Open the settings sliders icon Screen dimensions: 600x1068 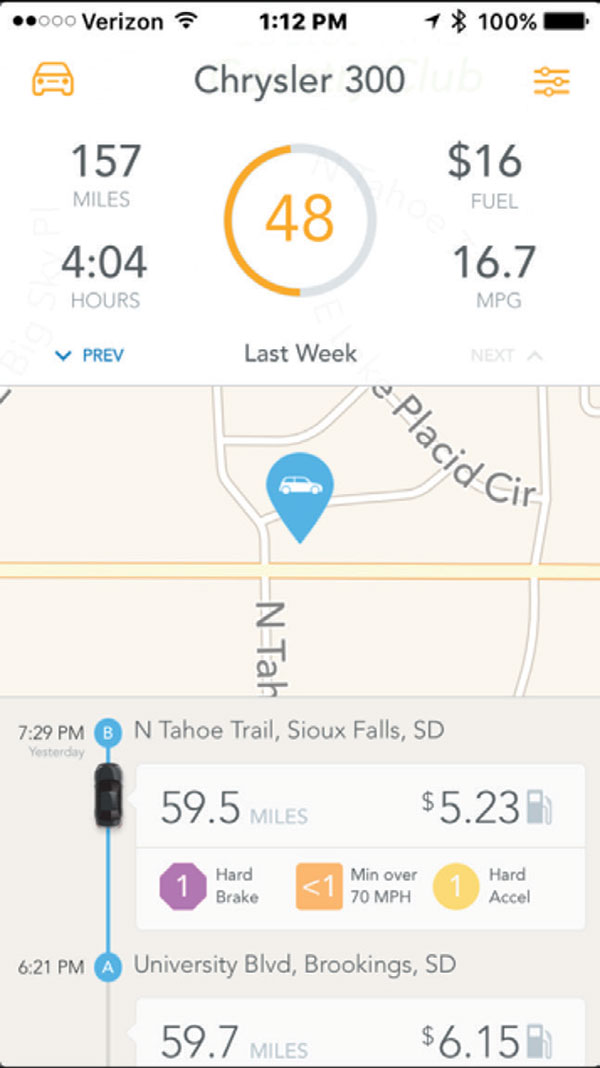(551, 81)
